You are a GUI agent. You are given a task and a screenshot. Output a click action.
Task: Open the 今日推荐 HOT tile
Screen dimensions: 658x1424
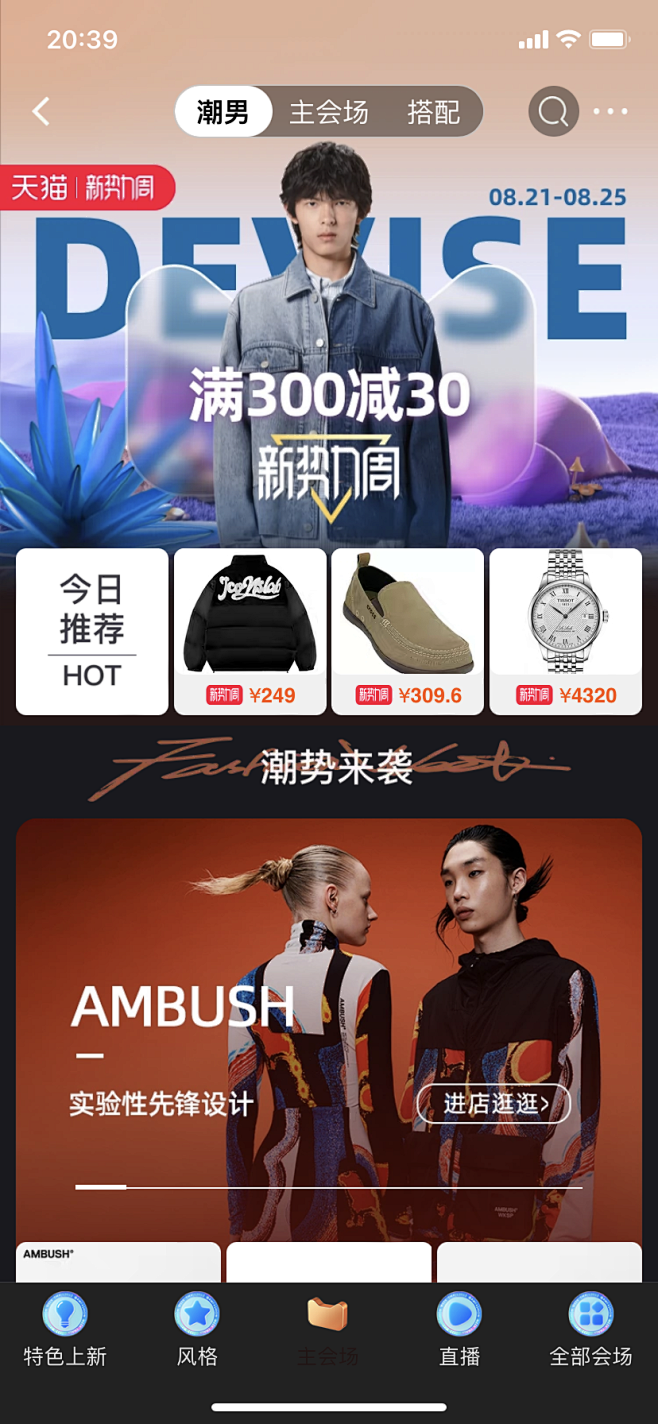click(92, 631)
